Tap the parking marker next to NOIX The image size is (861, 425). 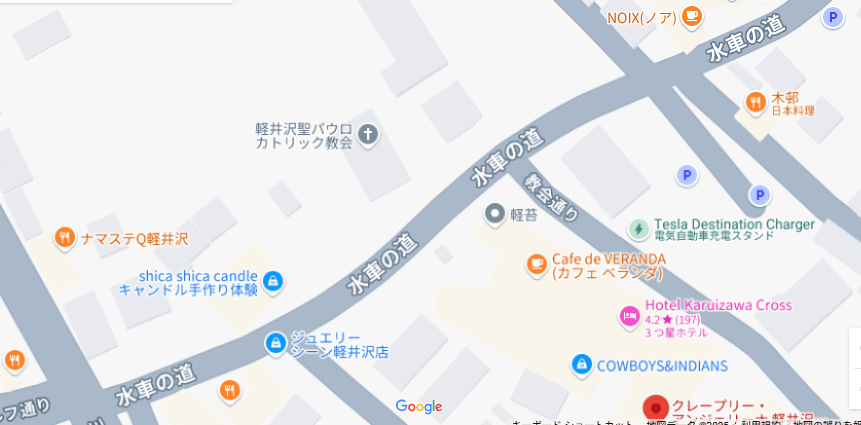(832, 17)
